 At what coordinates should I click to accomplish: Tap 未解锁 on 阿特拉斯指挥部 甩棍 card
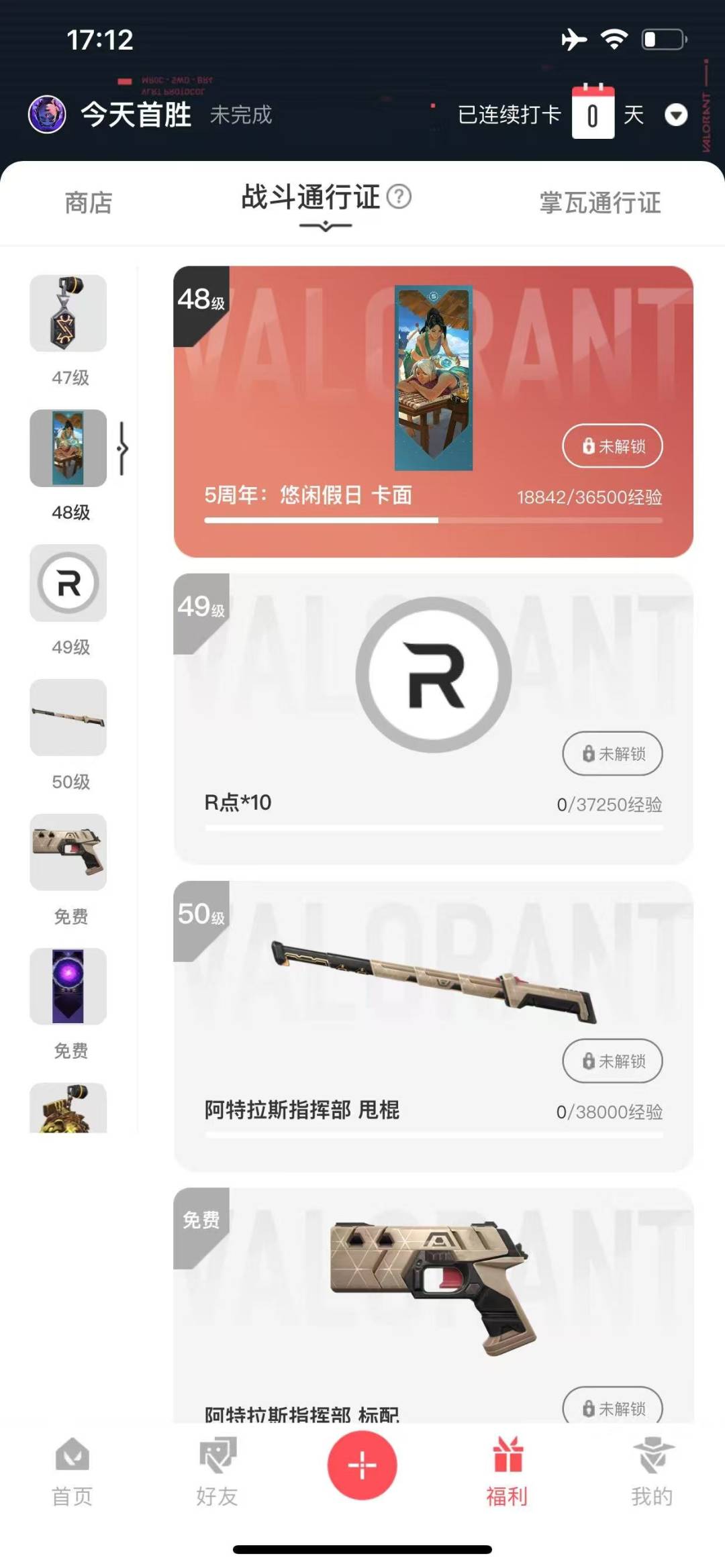pos(612,1061)
